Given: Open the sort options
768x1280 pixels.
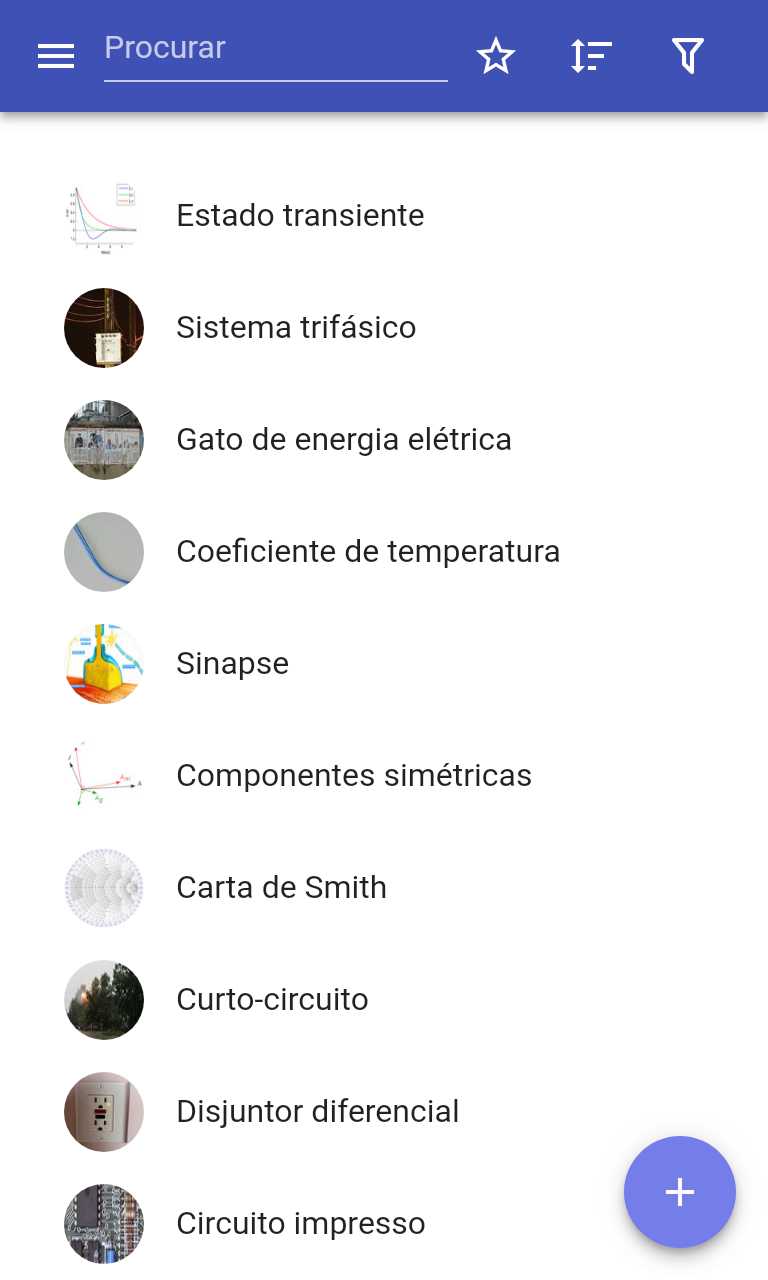Looking at the screenshot, I should [x=591, y=57].
